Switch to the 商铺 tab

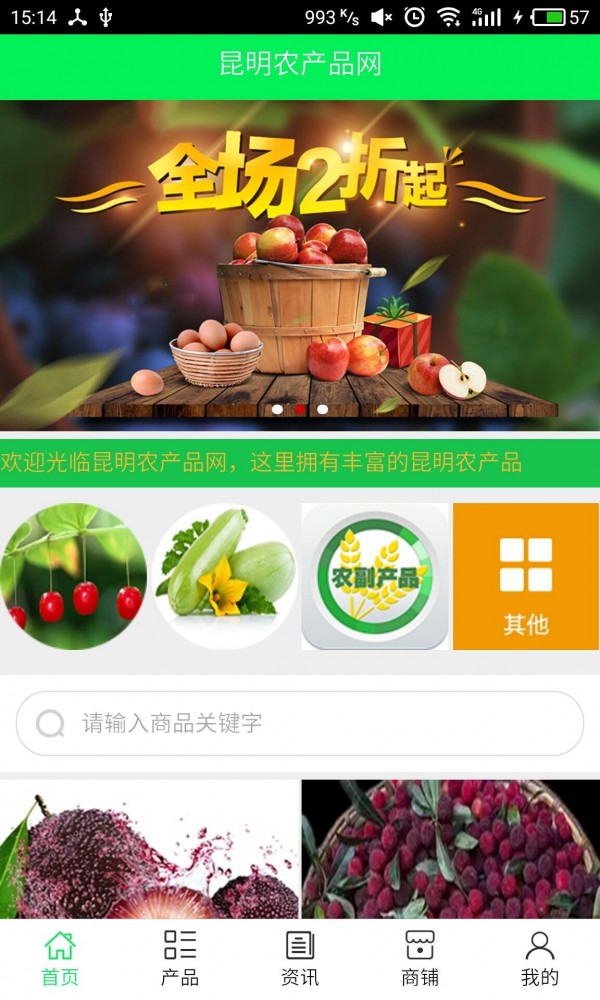click(x=420, y=958)
